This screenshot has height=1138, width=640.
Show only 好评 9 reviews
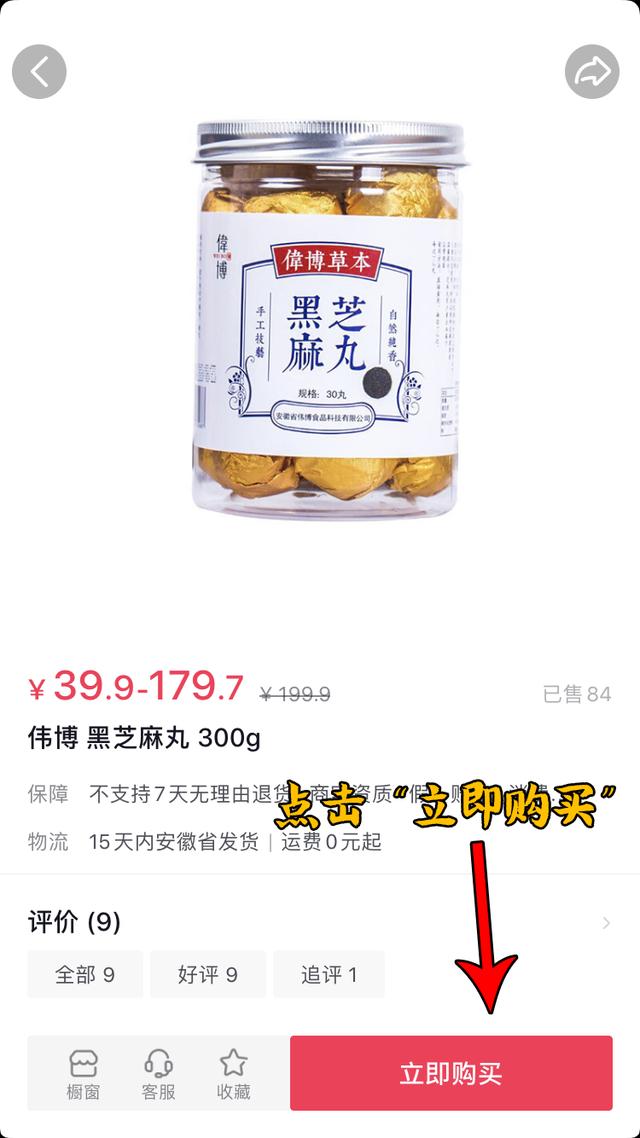pos(208,974)
